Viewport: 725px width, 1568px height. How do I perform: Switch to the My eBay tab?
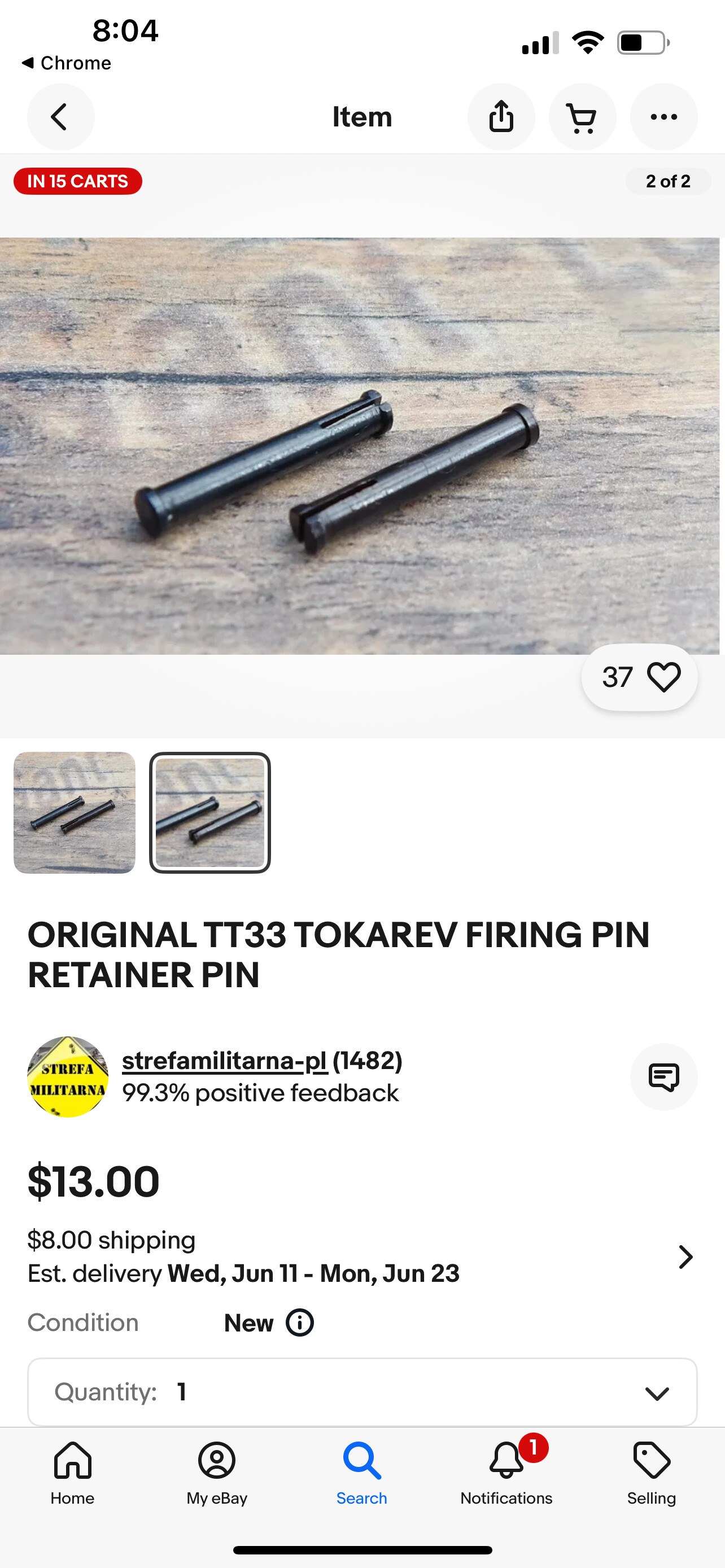(x=217, y=1473)
